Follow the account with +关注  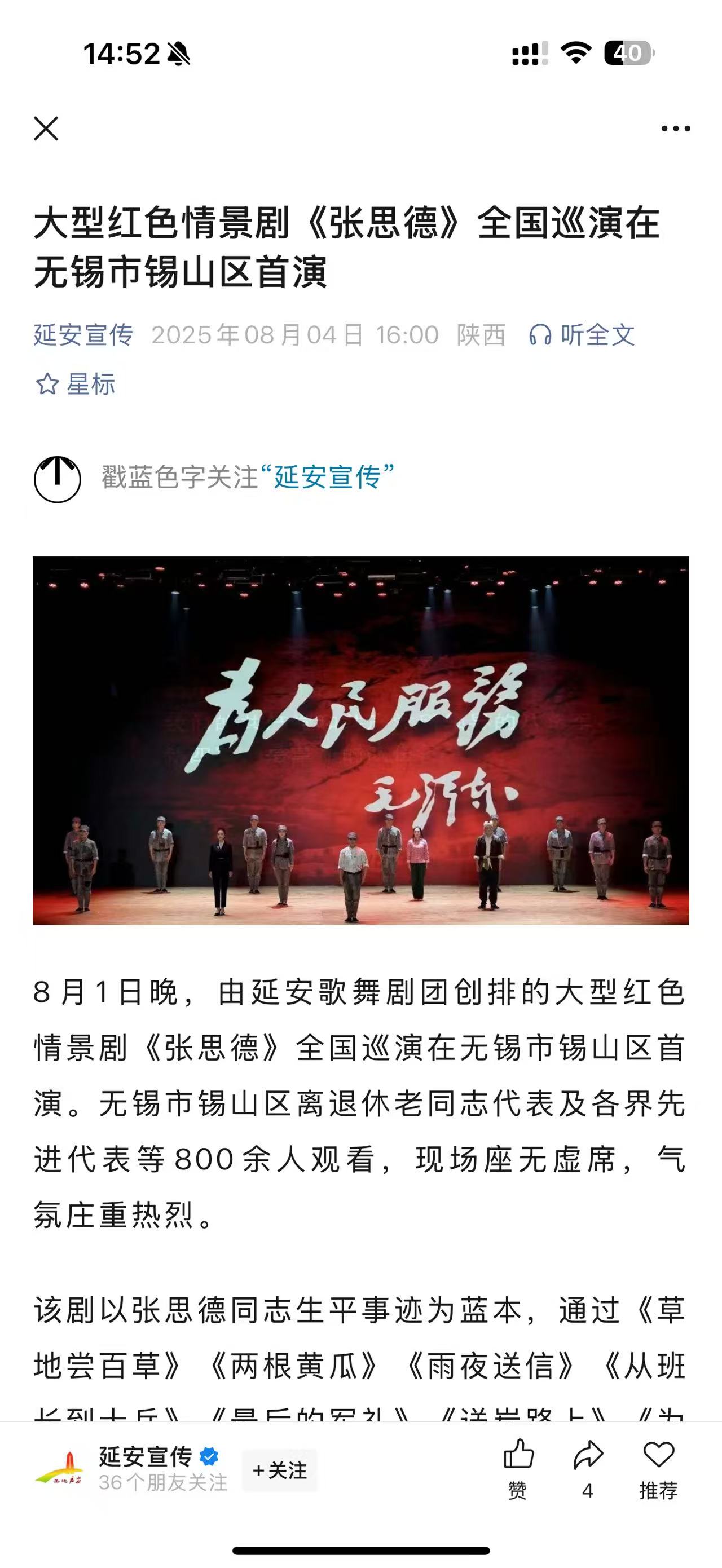point(279,1470)
